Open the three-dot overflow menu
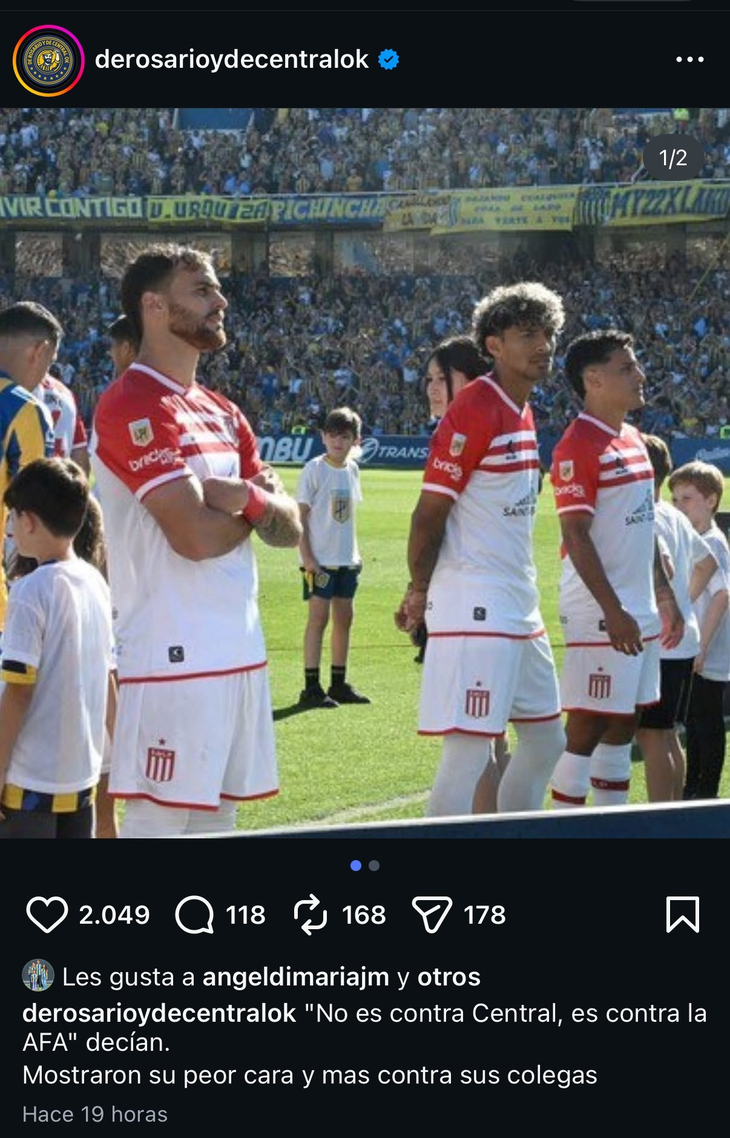Image resolution: width=730 pixels, height=1138 pixels. click(x=689, y=60)
